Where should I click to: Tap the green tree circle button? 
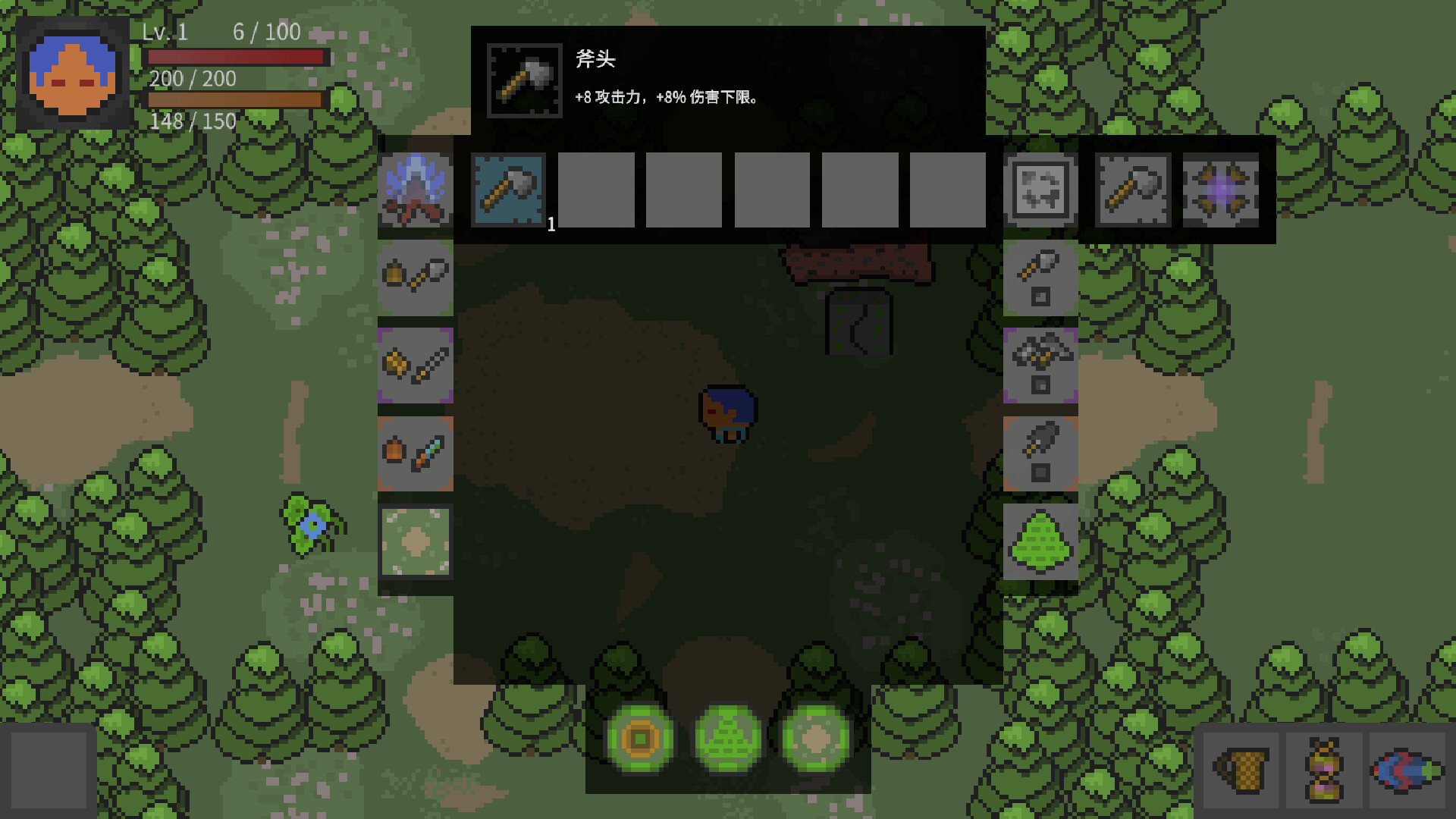(728, 739)
